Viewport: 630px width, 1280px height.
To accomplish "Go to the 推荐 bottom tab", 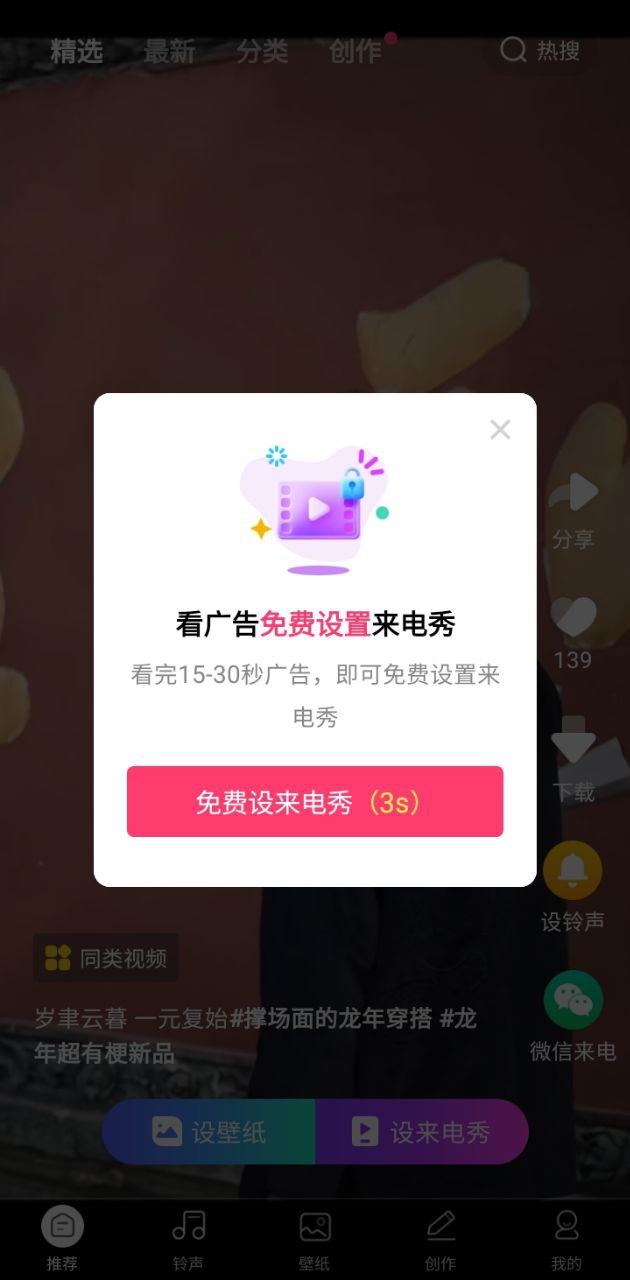I will (x=62, y=1239).
